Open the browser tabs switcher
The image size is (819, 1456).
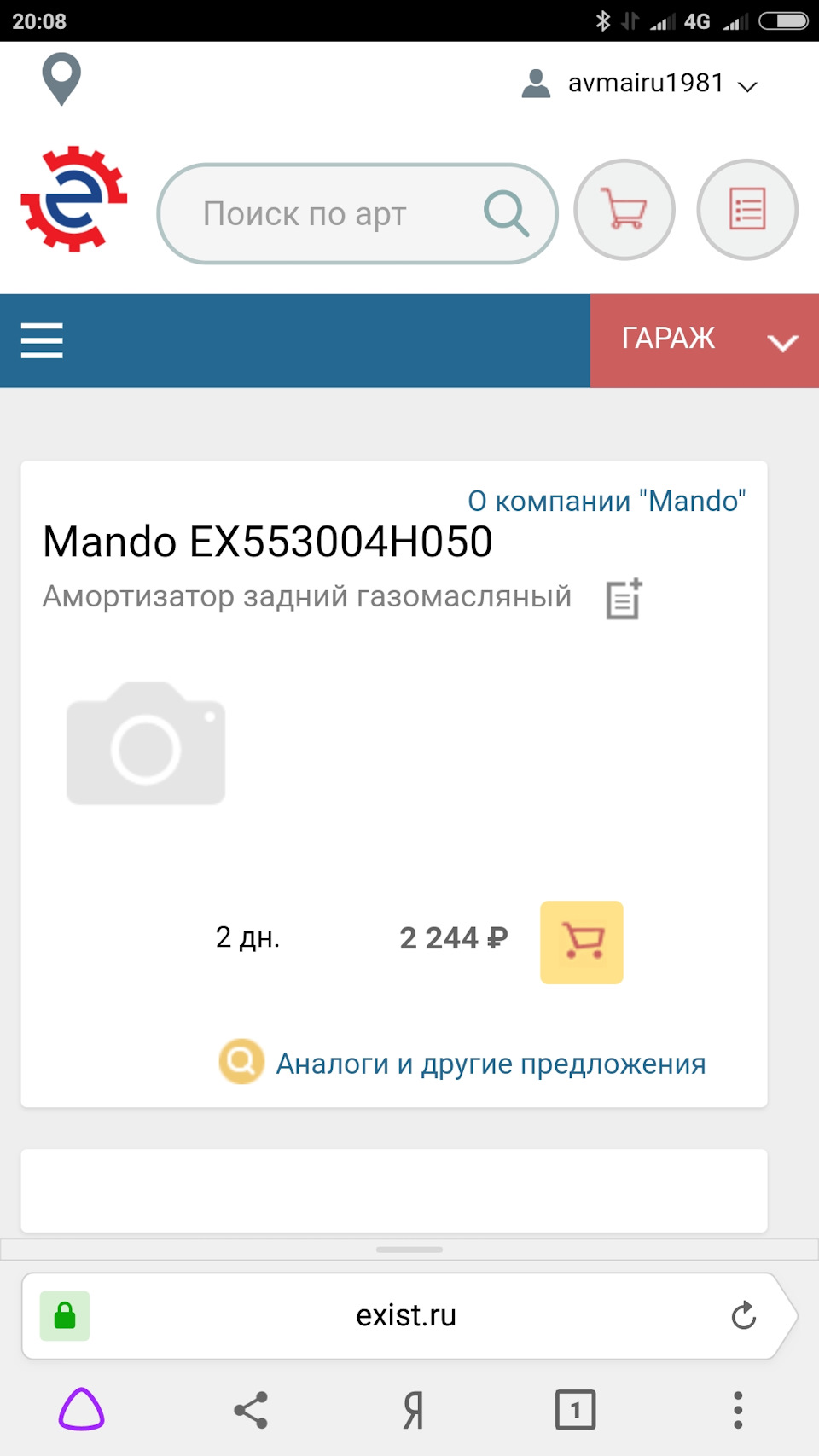[x=576, y=1410]
